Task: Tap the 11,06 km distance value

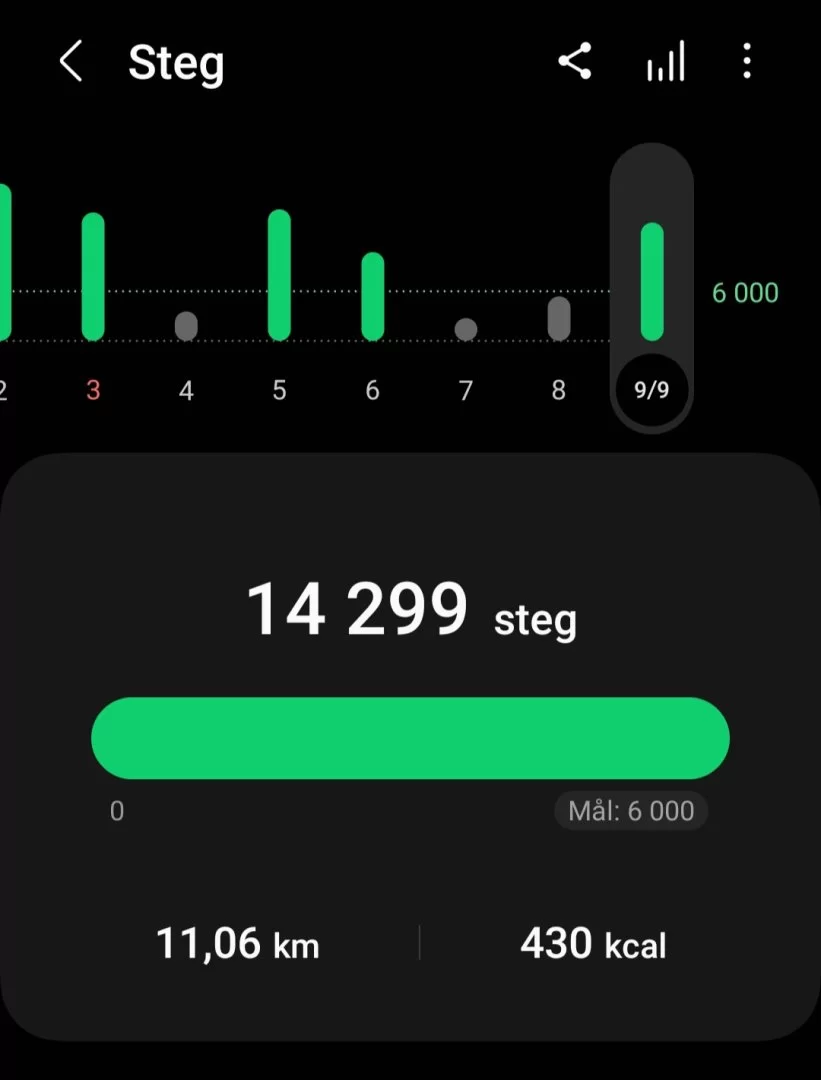Action: (239, 942)
